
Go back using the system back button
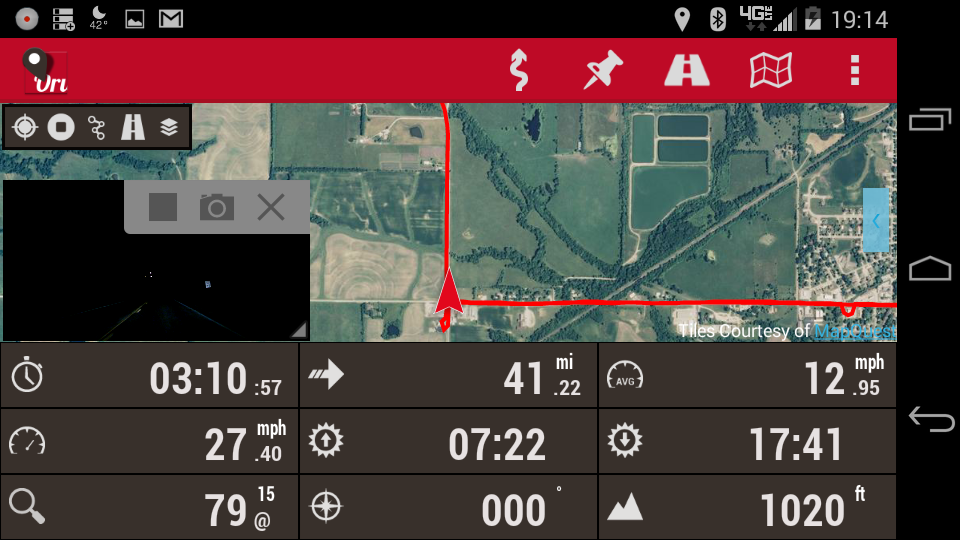(930, 420)
